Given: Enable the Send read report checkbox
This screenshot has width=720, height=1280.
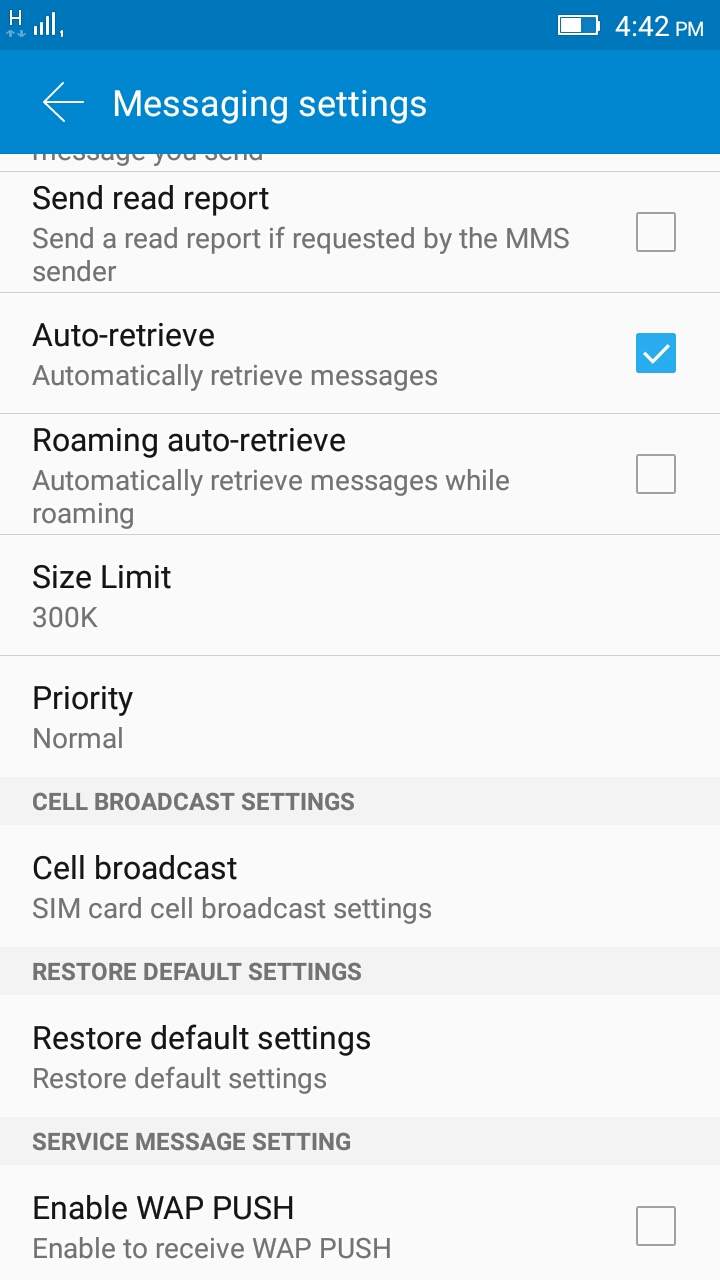Looking at the screenshot, I should 655,232.
